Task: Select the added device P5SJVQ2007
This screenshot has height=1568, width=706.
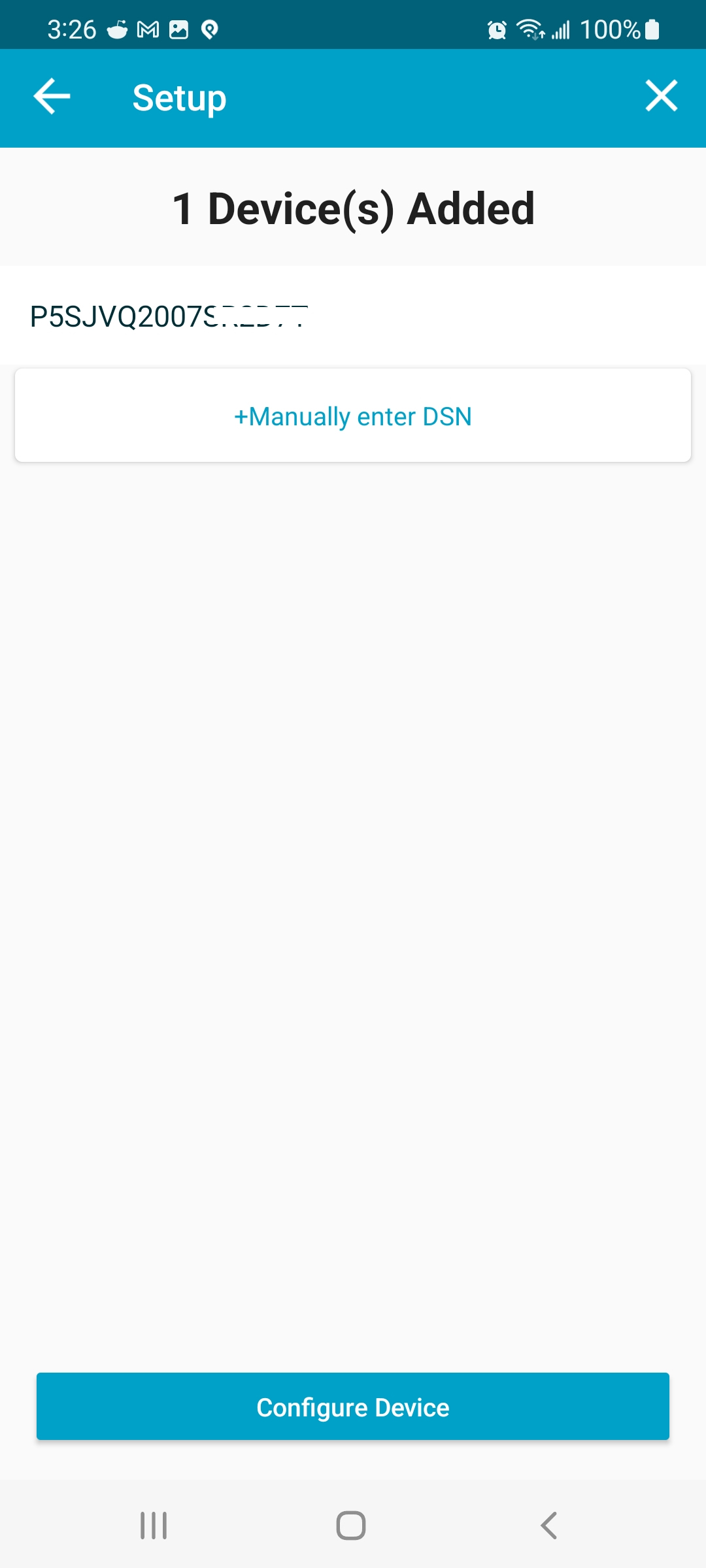Action: [353, 316]
